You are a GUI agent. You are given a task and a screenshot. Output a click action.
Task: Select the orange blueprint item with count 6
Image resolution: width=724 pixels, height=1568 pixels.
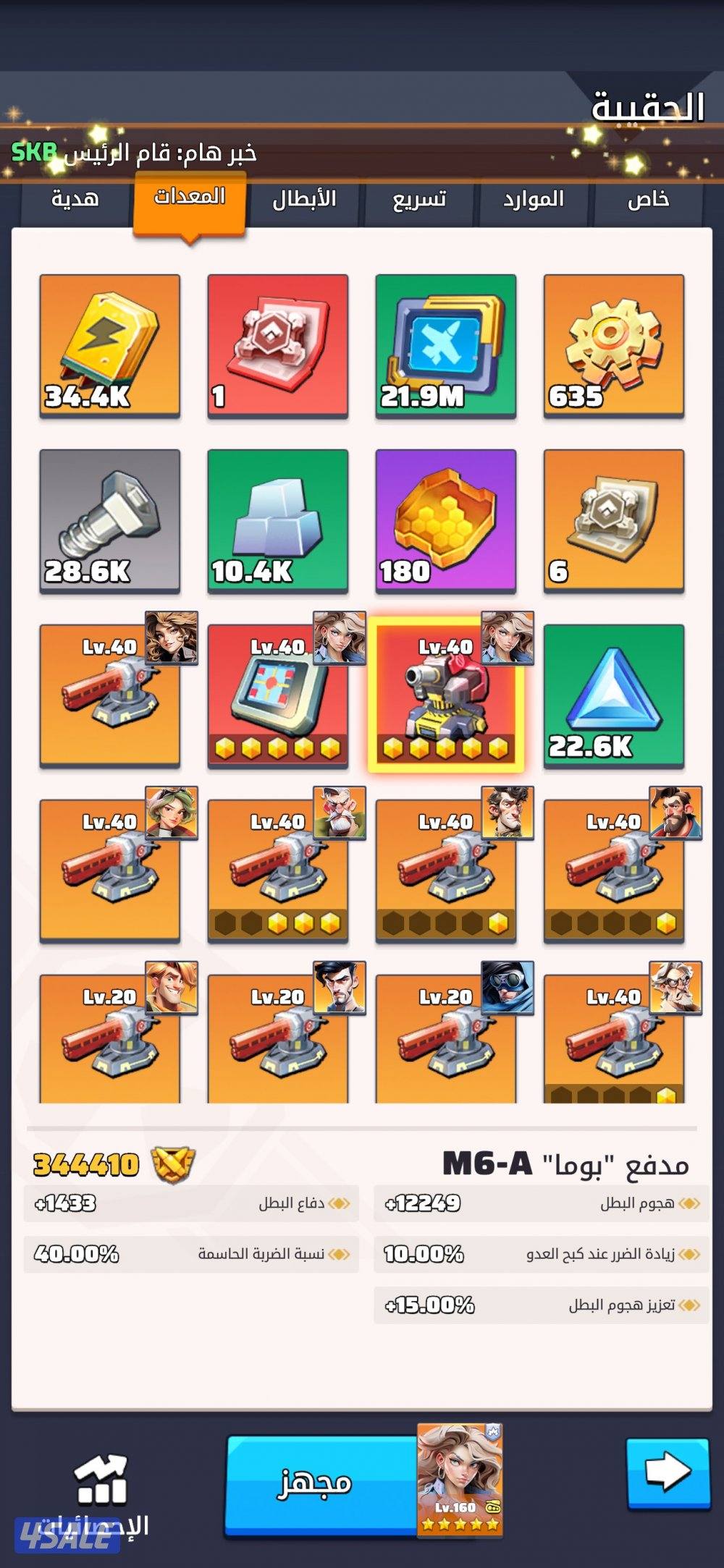[x=613, y=521]
